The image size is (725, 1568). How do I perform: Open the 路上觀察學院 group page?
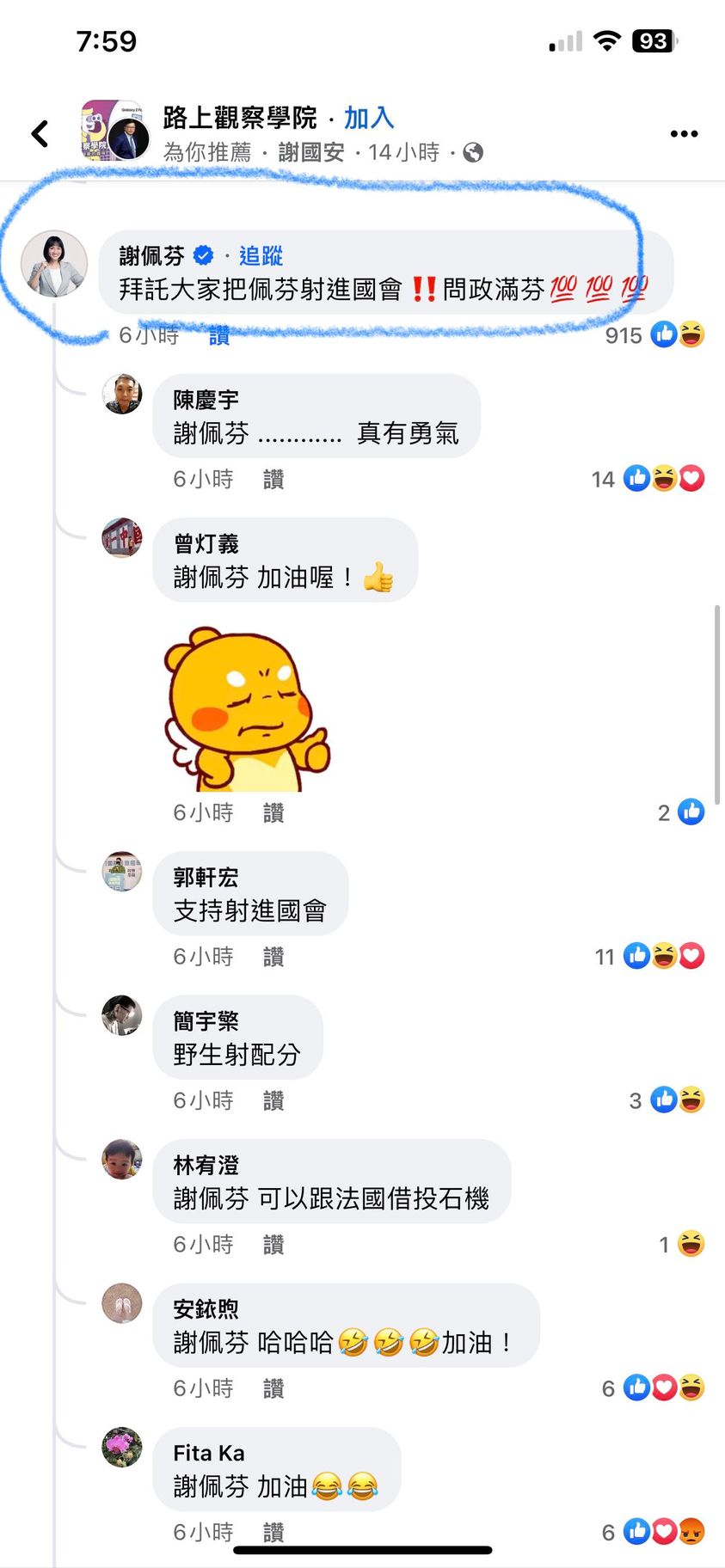coord(240,118)
